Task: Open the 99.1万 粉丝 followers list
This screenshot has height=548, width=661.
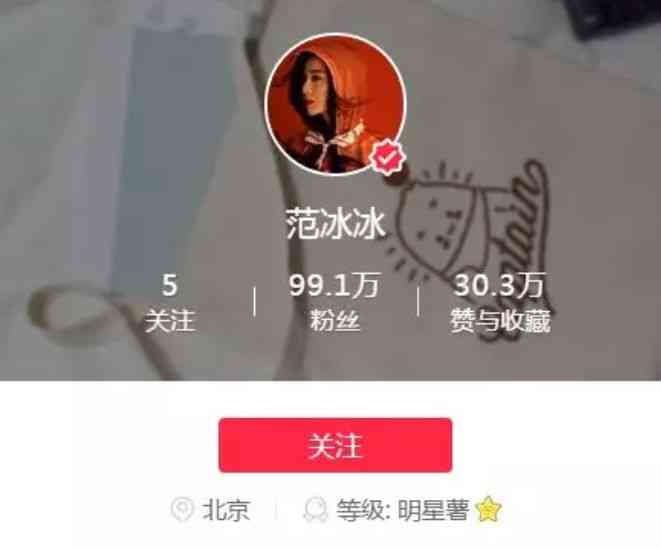Action: pos(334,303)
